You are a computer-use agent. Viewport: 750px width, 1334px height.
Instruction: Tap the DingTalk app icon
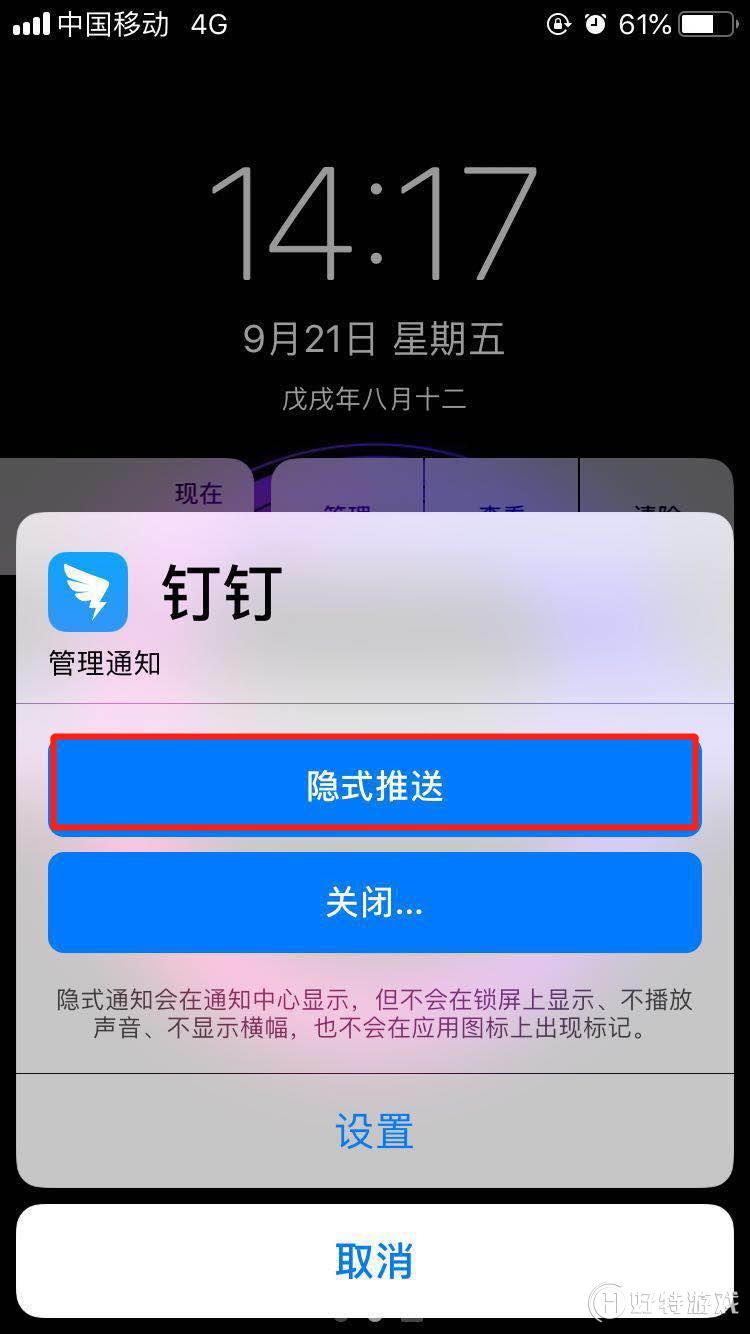(88, 592)
